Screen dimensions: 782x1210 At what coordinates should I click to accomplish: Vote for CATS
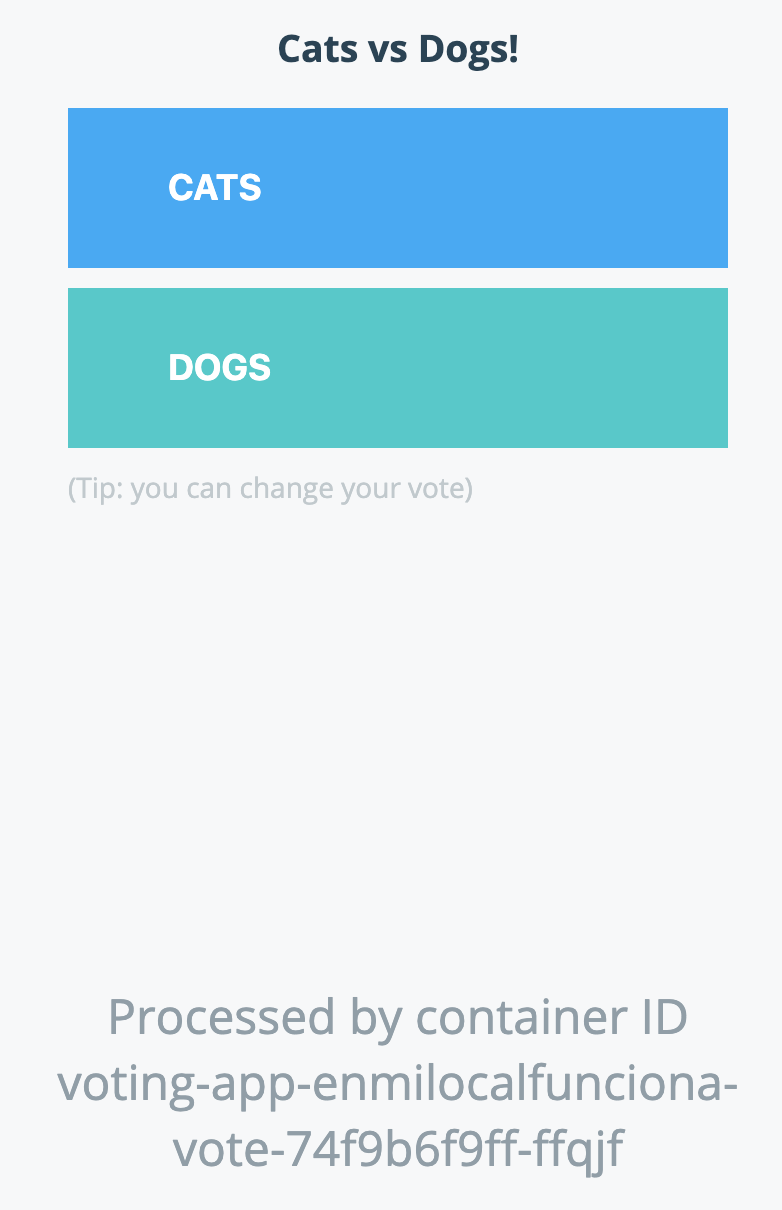pos(397,188)
